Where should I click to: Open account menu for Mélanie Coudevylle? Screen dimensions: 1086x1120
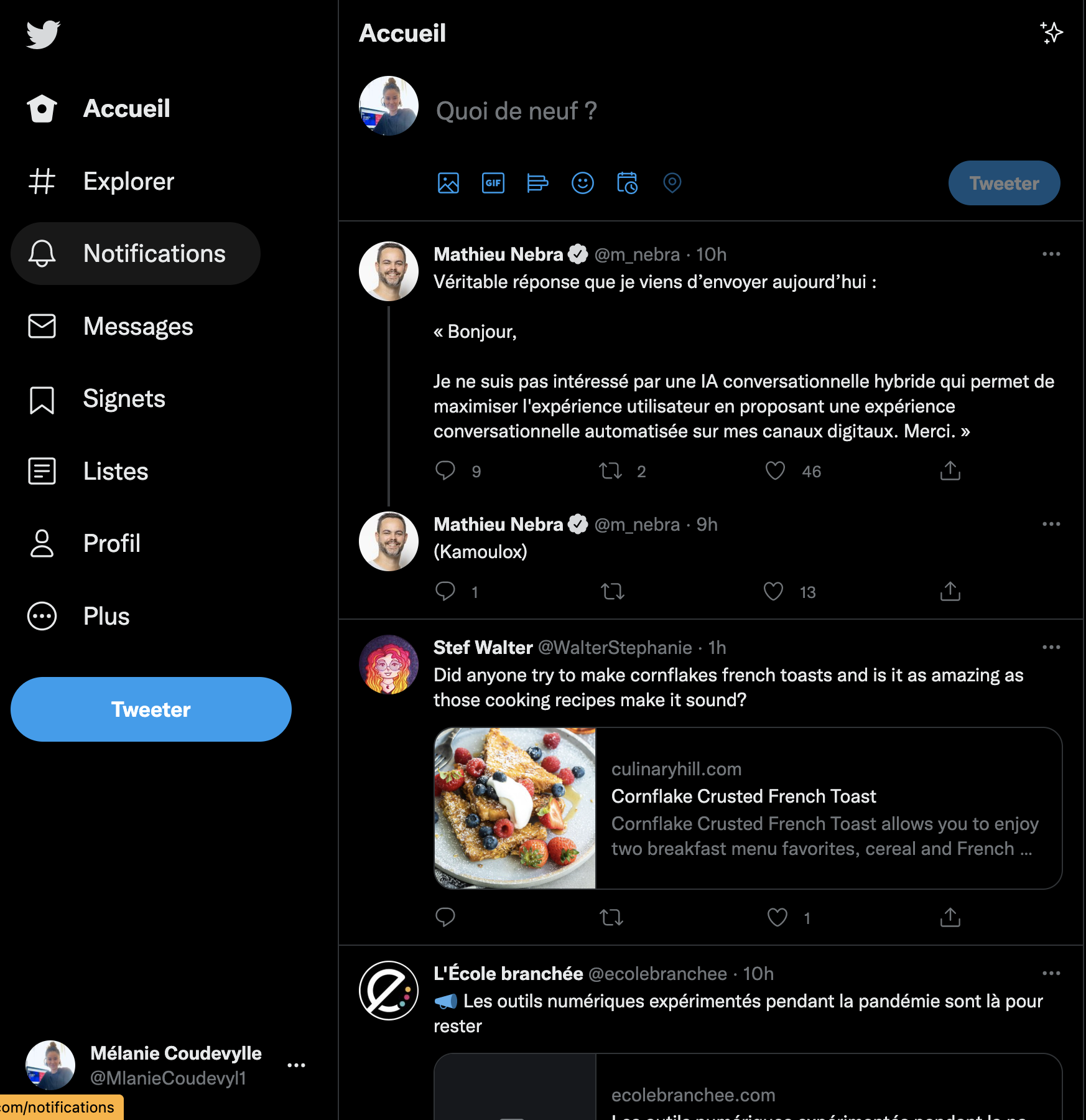[296, 1065]
